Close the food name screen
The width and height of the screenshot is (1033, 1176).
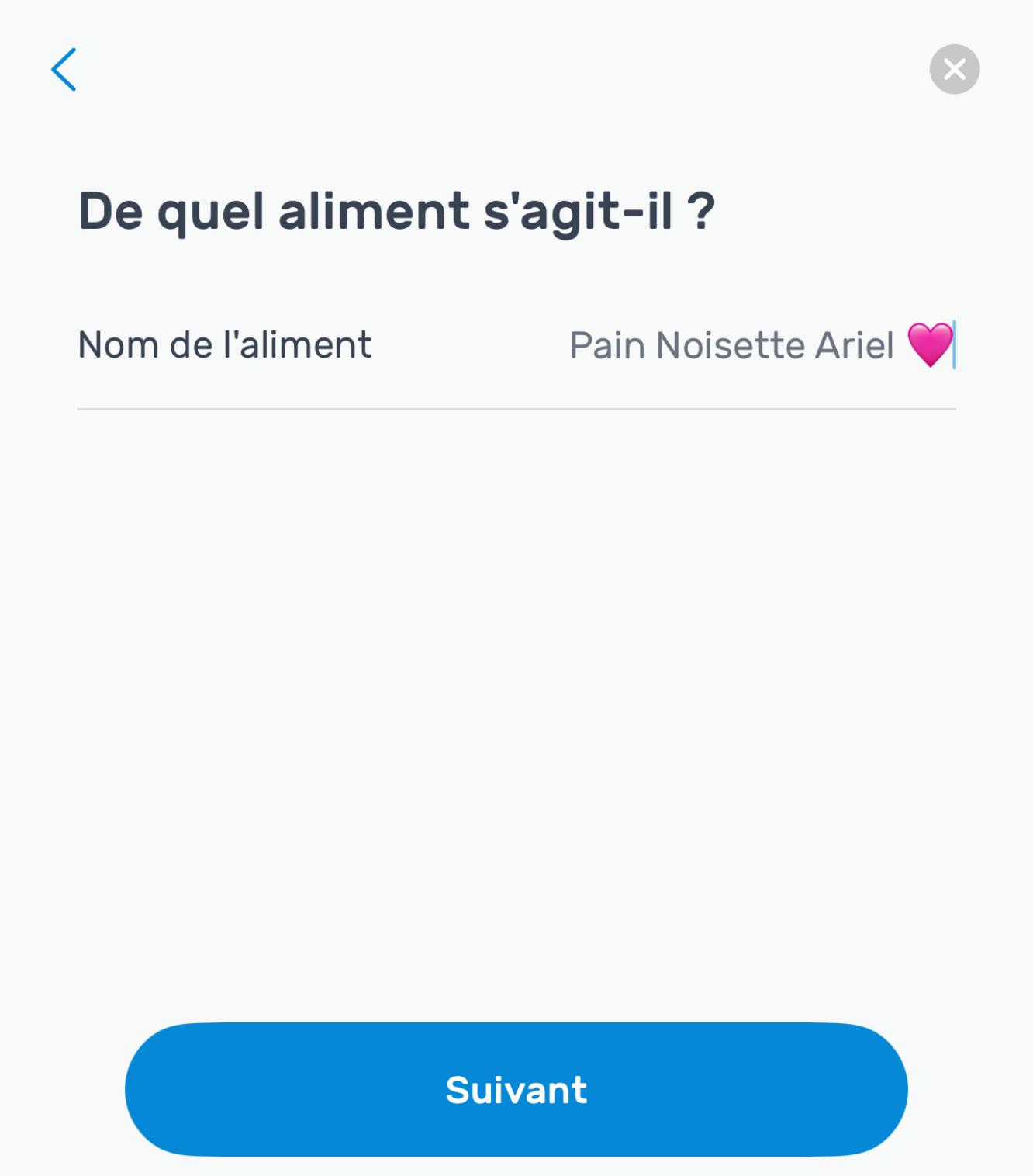click(x=954, y=70)
